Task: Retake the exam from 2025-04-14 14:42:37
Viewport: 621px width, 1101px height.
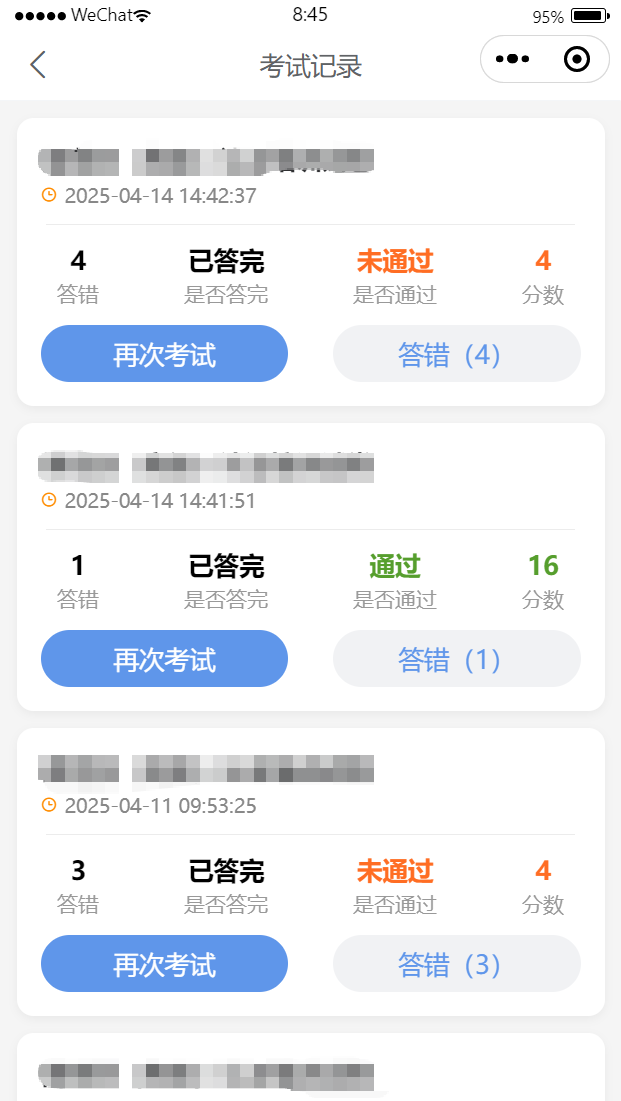Action: pyautogui.click(x=164, y=354)
